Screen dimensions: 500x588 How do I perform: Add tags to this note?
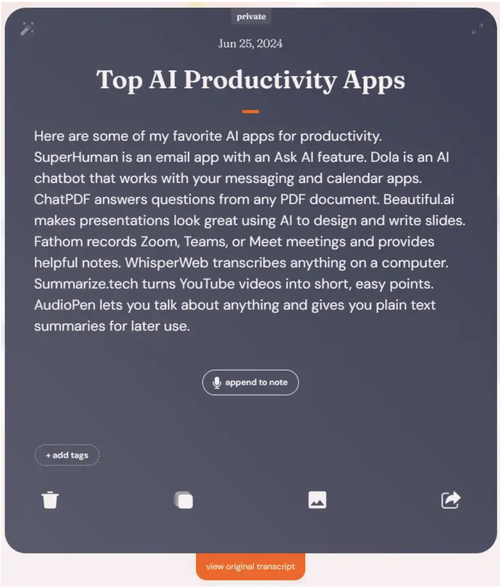tap(67, 455)
